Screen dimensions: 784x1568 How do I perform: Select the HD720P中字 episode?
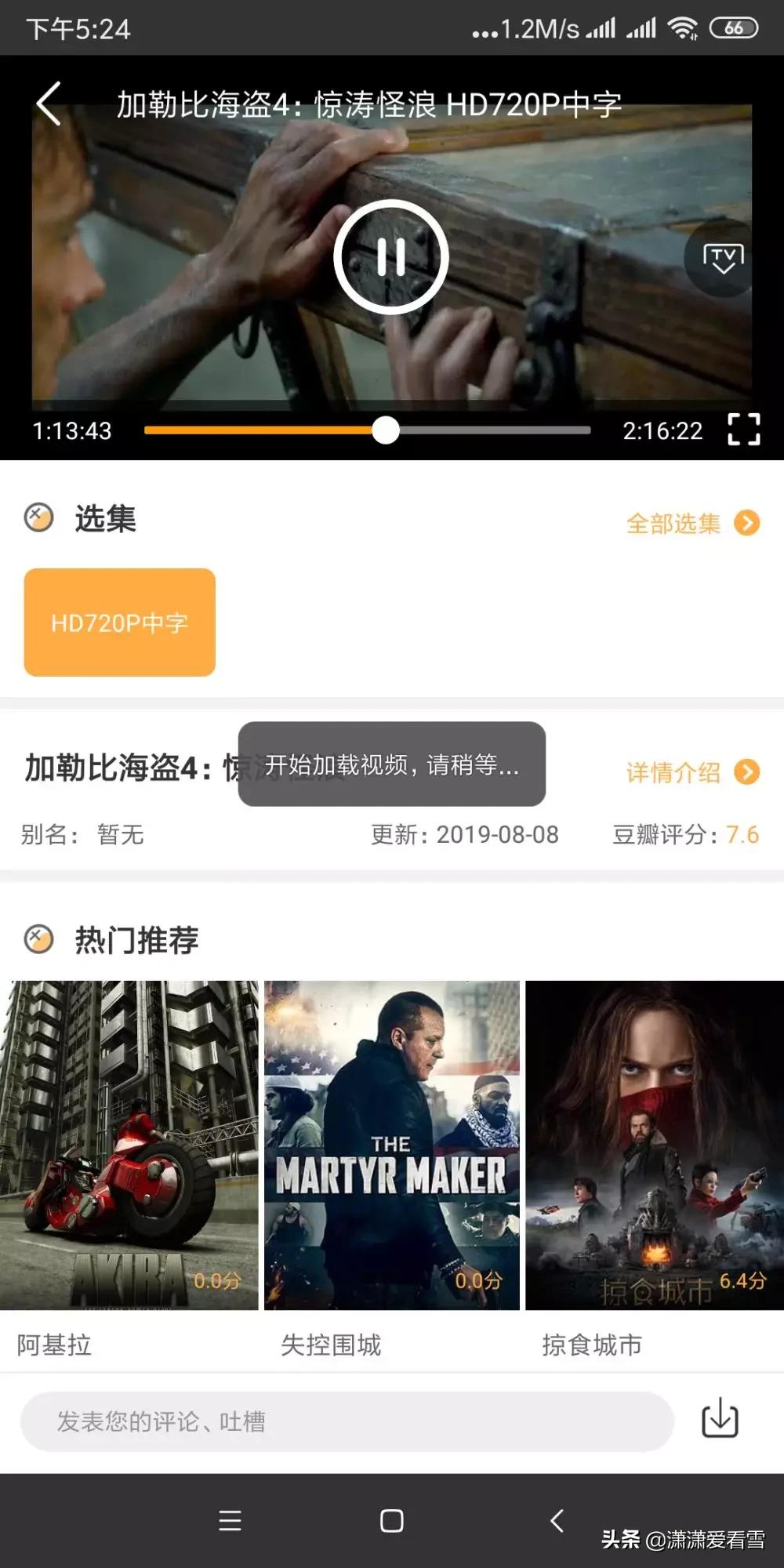tap(120, 622)
